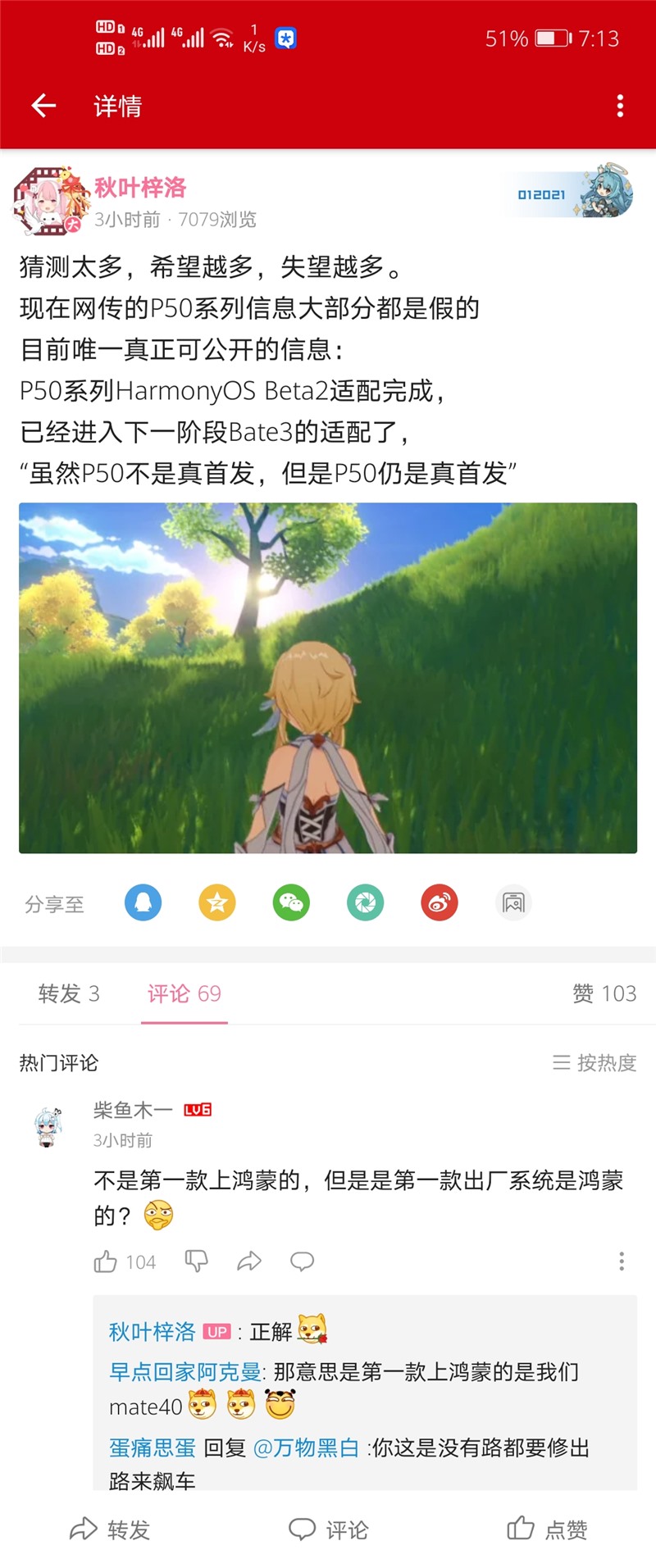Switch to the 评论 69 tab

pos(184,993)
